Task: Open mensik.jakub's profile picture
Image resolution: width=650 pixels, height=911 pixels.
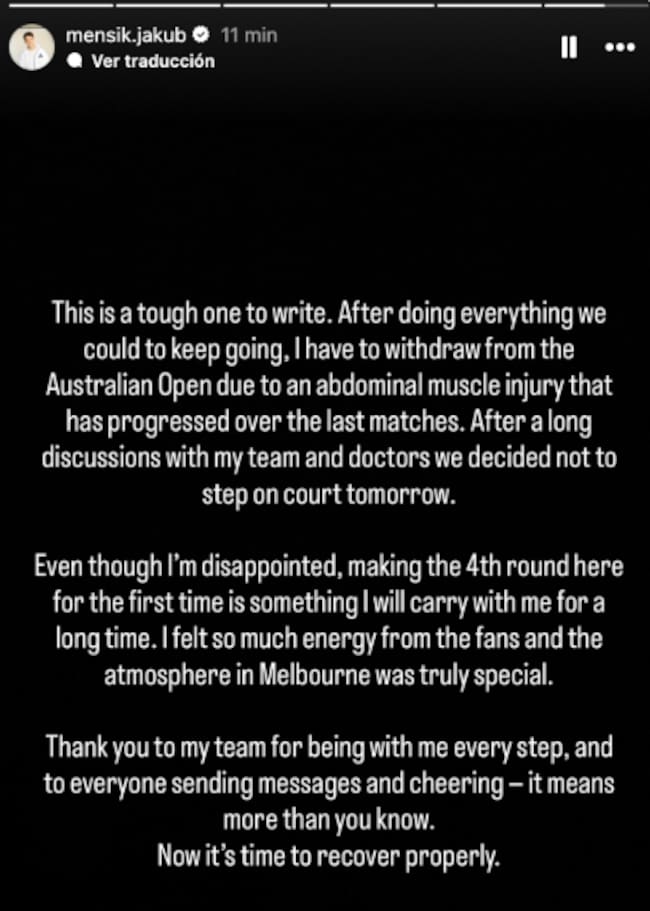Action: 34,47
